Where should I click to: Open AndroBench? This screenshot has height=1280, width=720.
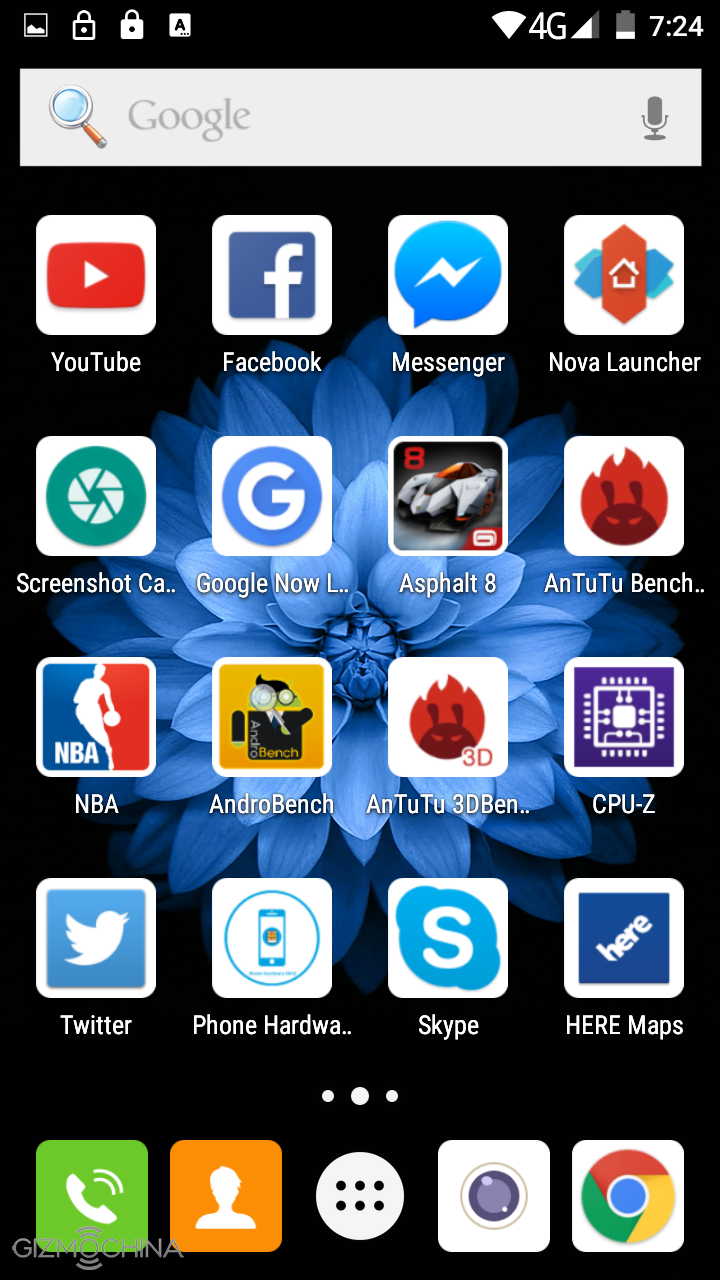click(x=272, y=718)
